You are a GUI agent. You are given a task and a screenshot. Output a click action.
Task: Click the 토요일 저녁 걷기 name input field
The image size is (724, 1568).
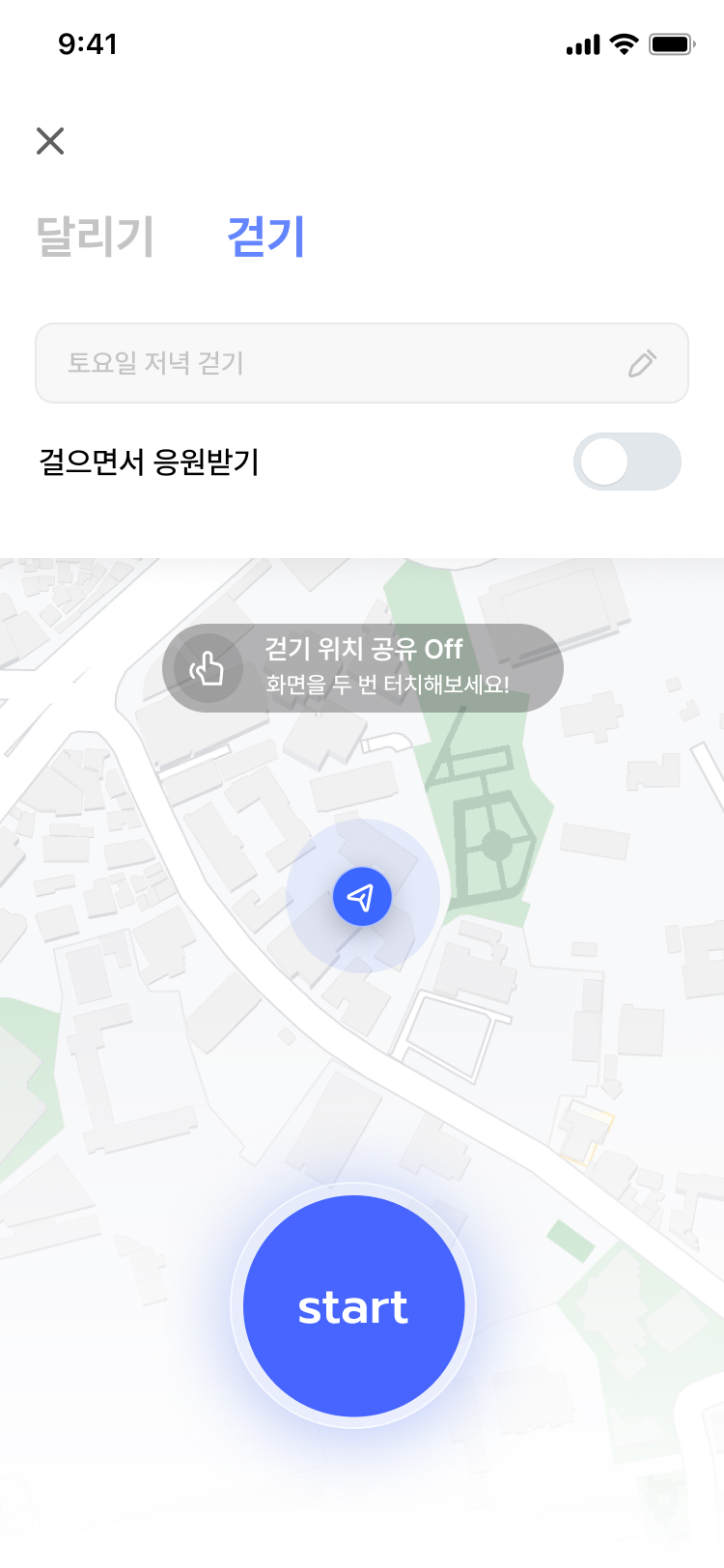point(290,363)
